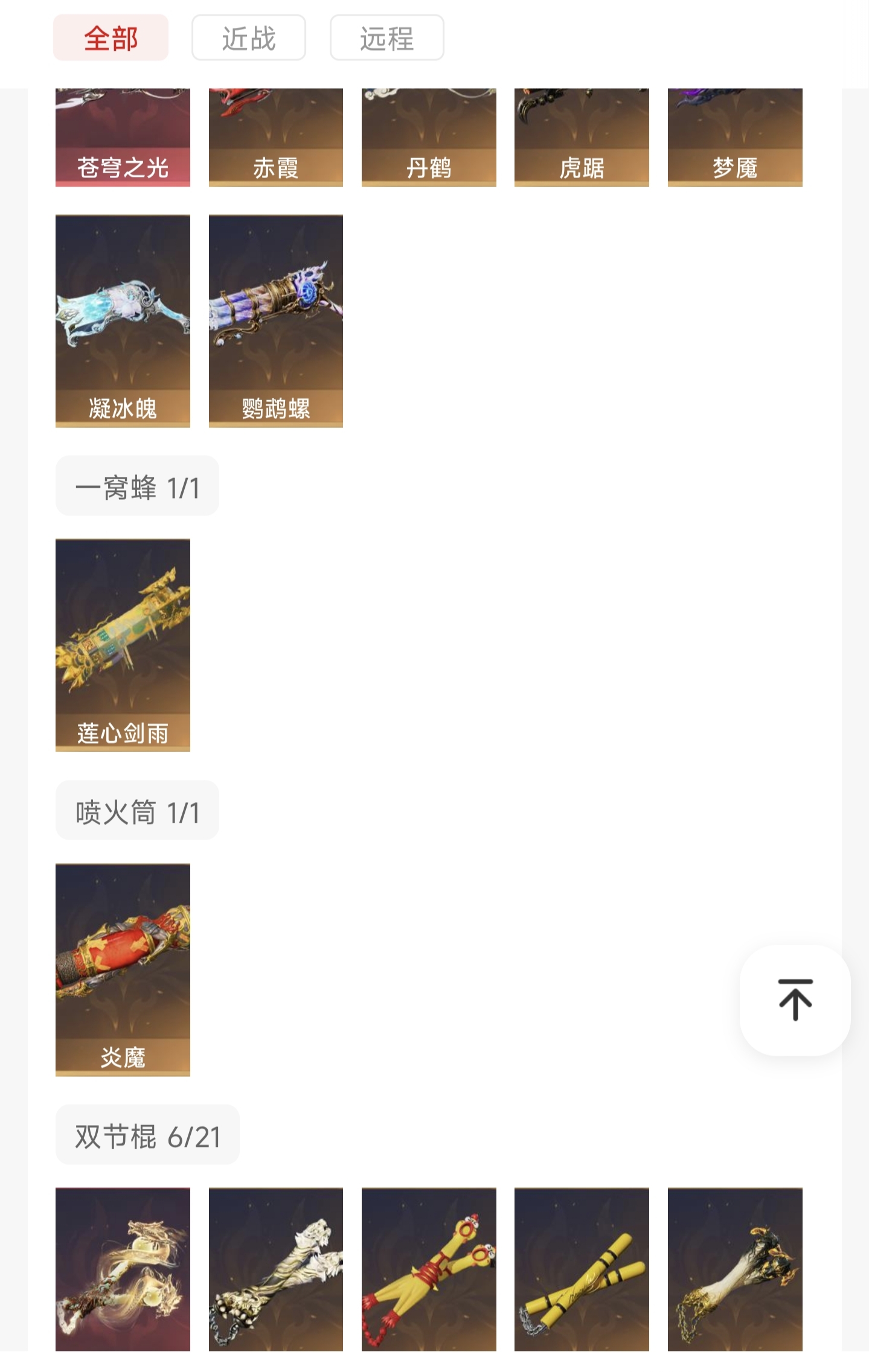View the 炎魔 flamethrower skin
This screenshot has width=869, height=1372.
(x=123, y=969)
